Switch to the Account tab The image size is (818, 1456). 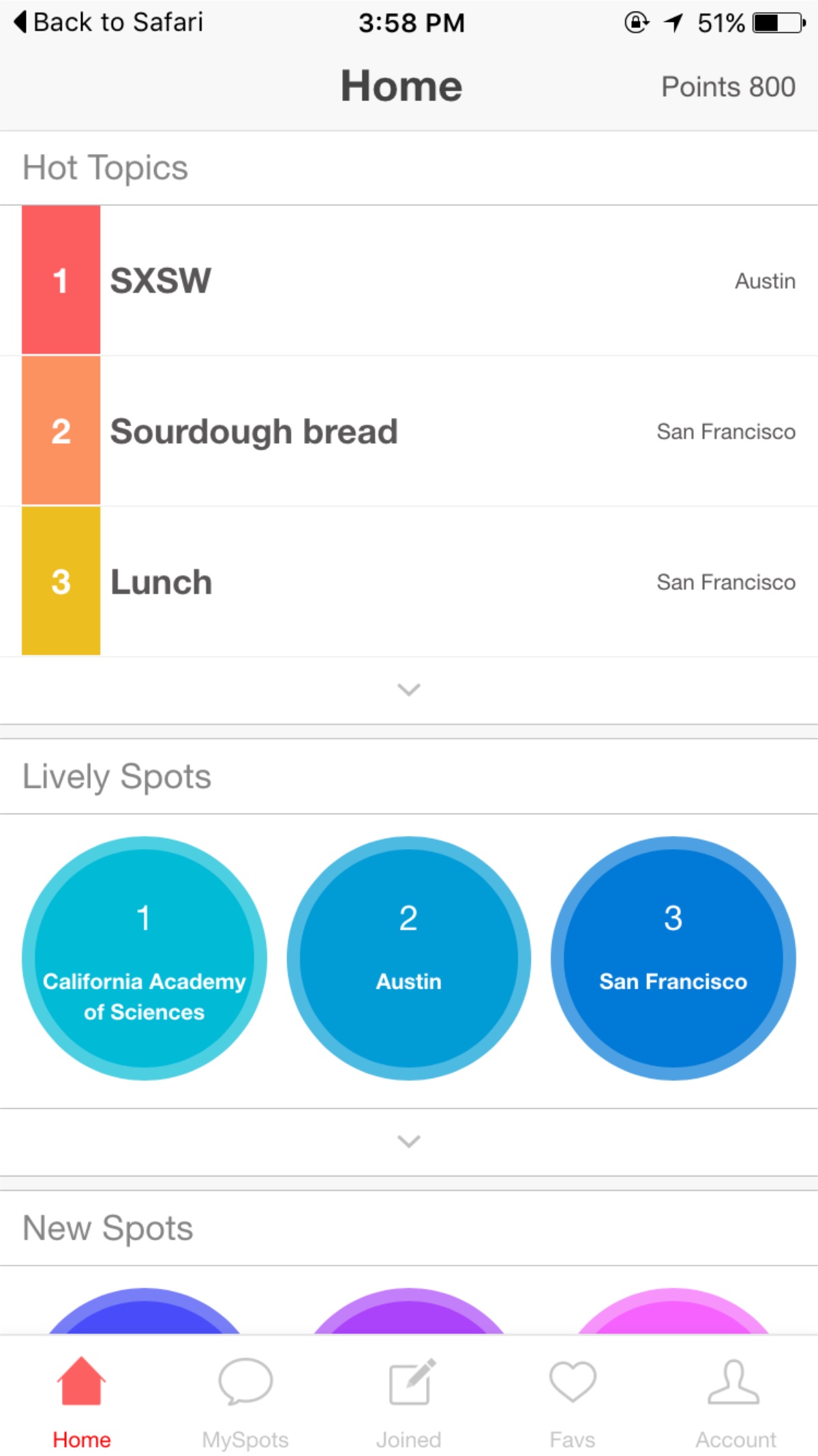[736, 1403]
